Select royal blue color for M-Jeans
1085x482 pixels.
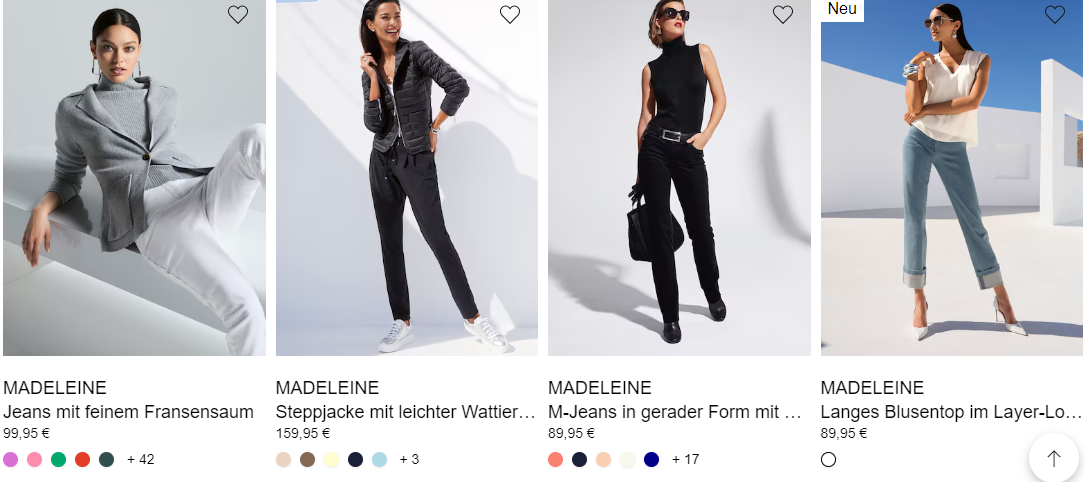point(652,460)
